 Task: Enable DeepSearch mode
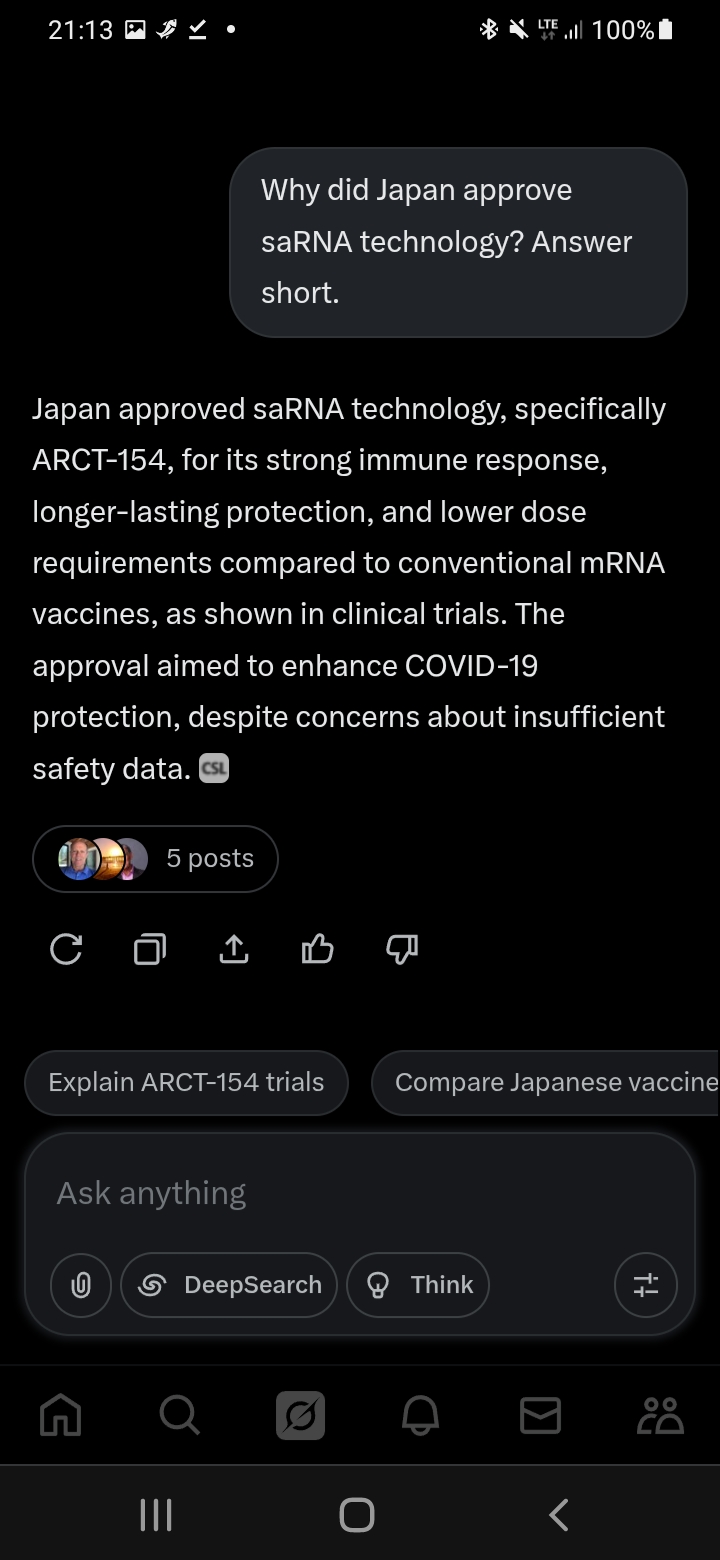[229, 1285]
